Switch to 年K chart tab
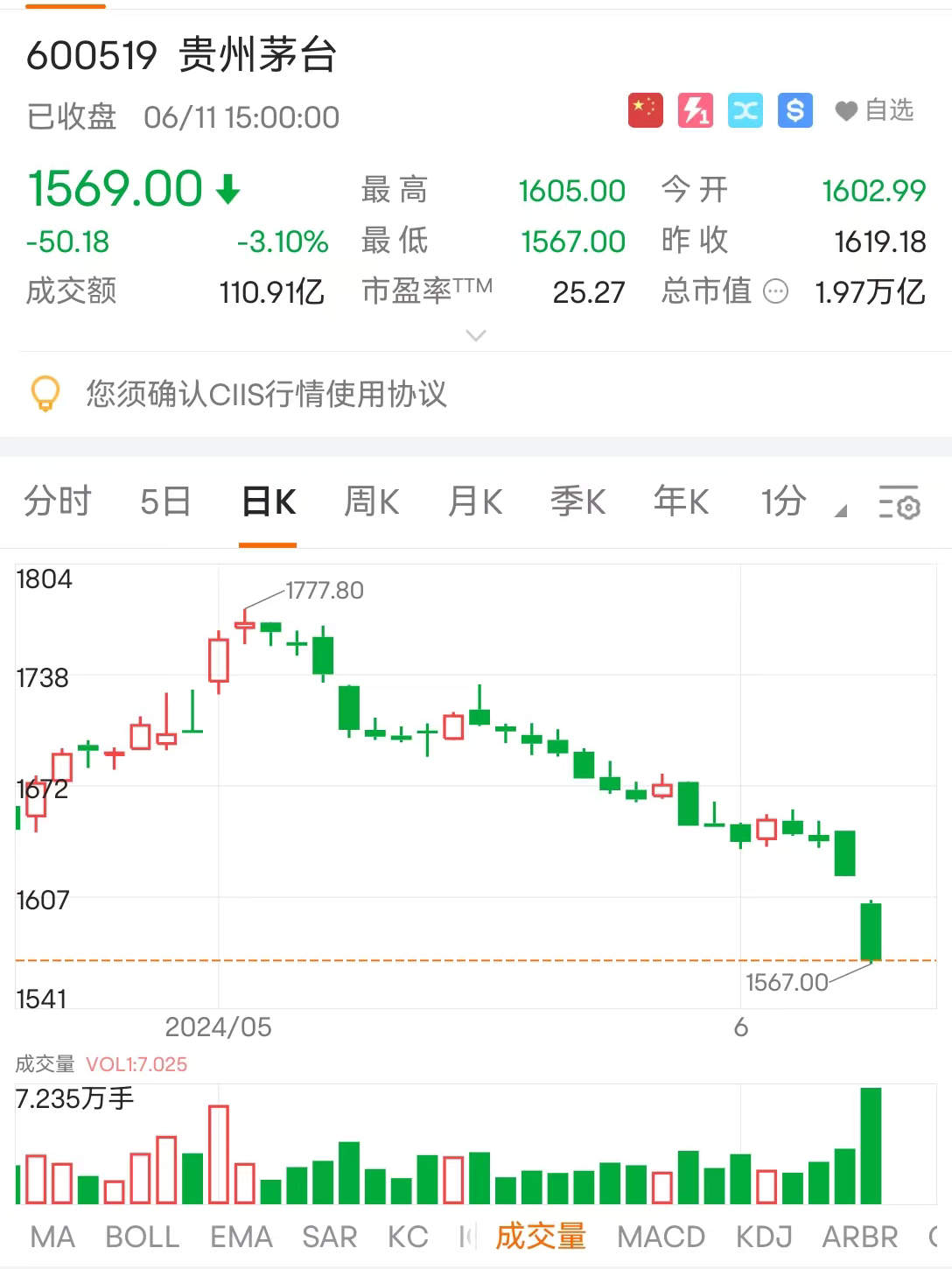 (682, 501)
